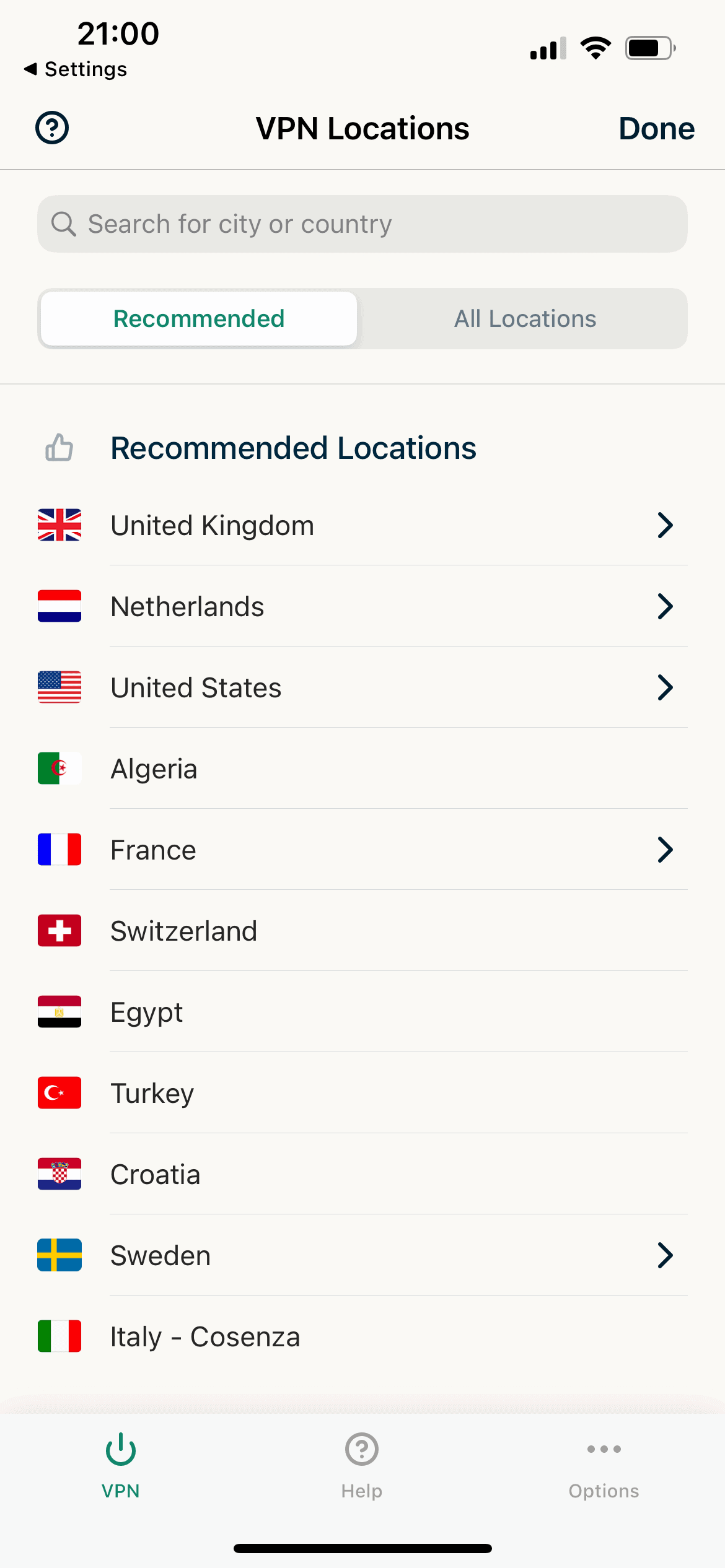Return to Settings via the status bar

pyautogui.click(x=75, y=69)
